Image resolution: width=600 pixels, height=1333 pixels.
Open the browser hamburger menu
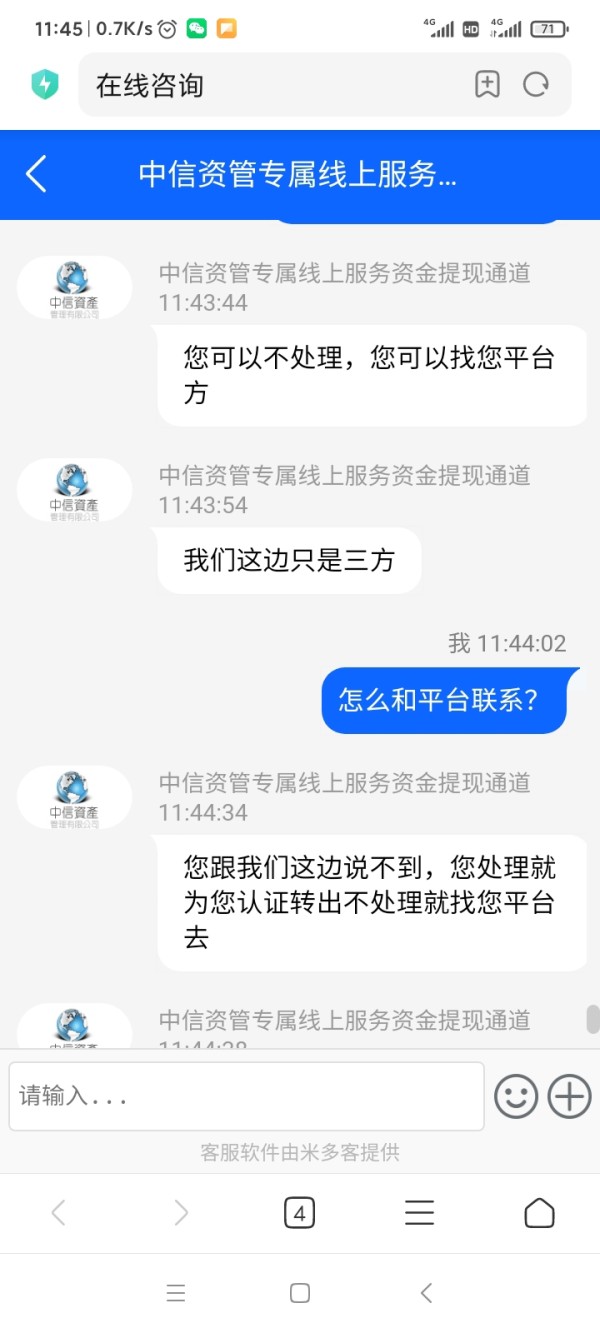pos(419,1213)
